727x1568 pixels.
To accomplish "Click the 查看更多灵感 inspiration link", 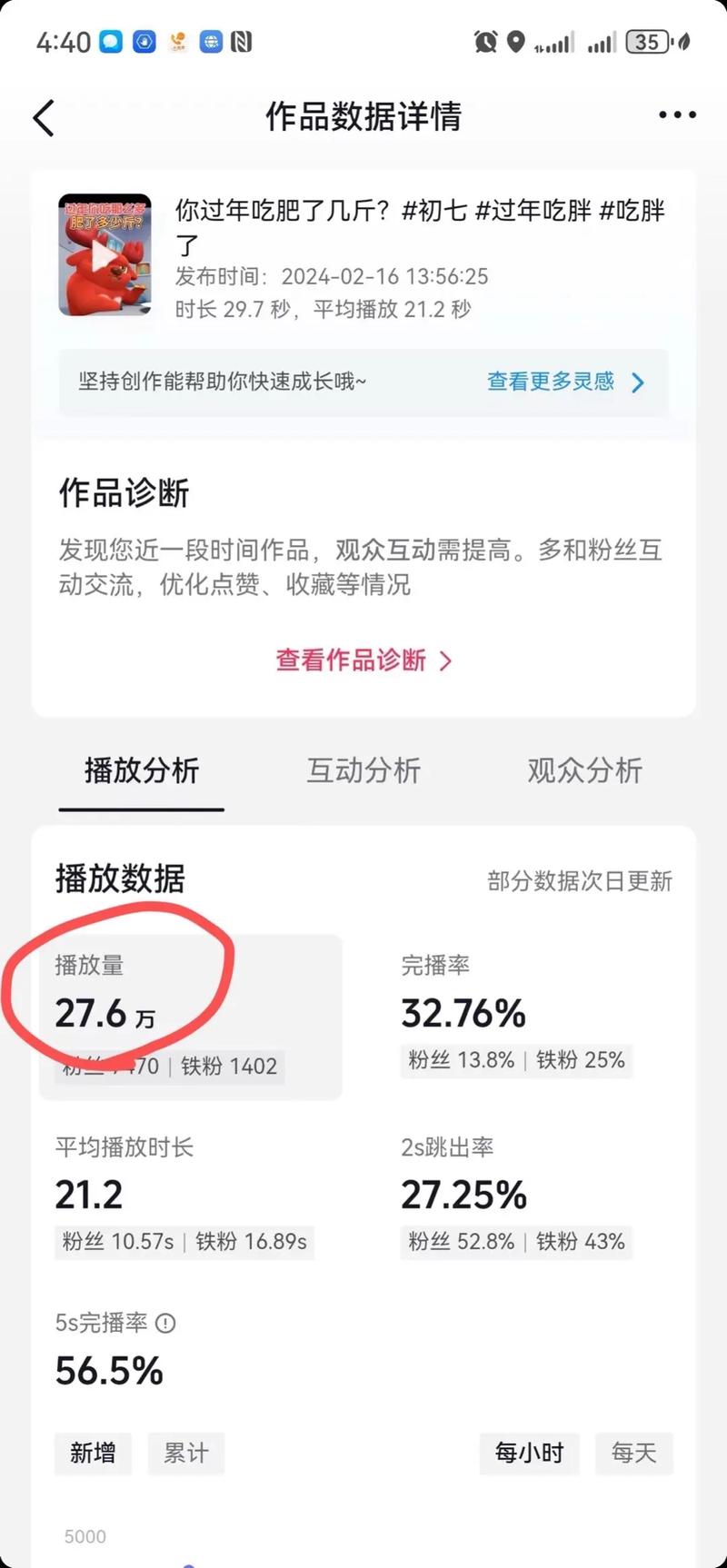I will (x=548, y=382).
